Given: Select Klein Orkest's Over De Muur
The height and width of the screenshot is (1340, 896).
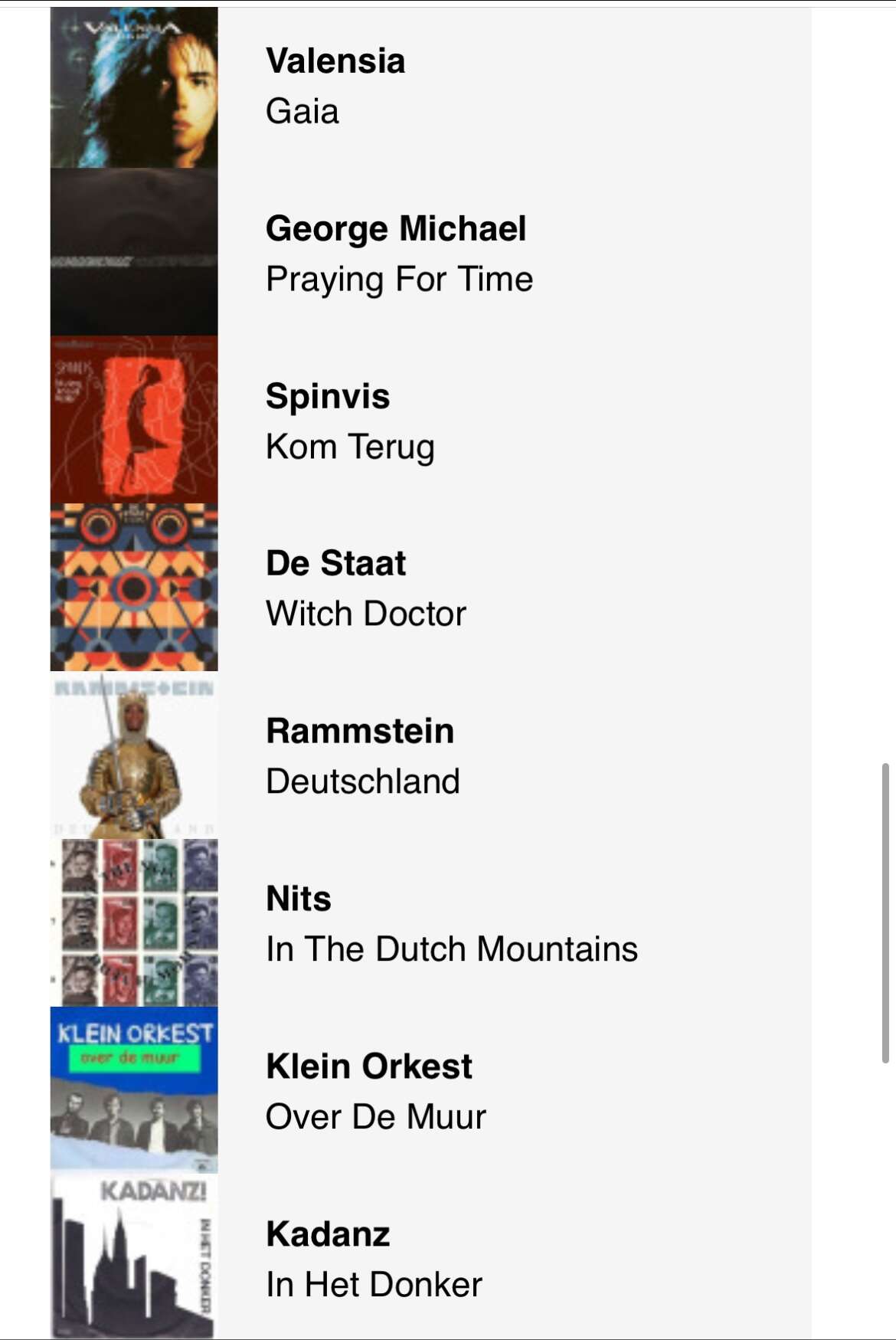Looking at the screenshot, I should [429, 1090].
